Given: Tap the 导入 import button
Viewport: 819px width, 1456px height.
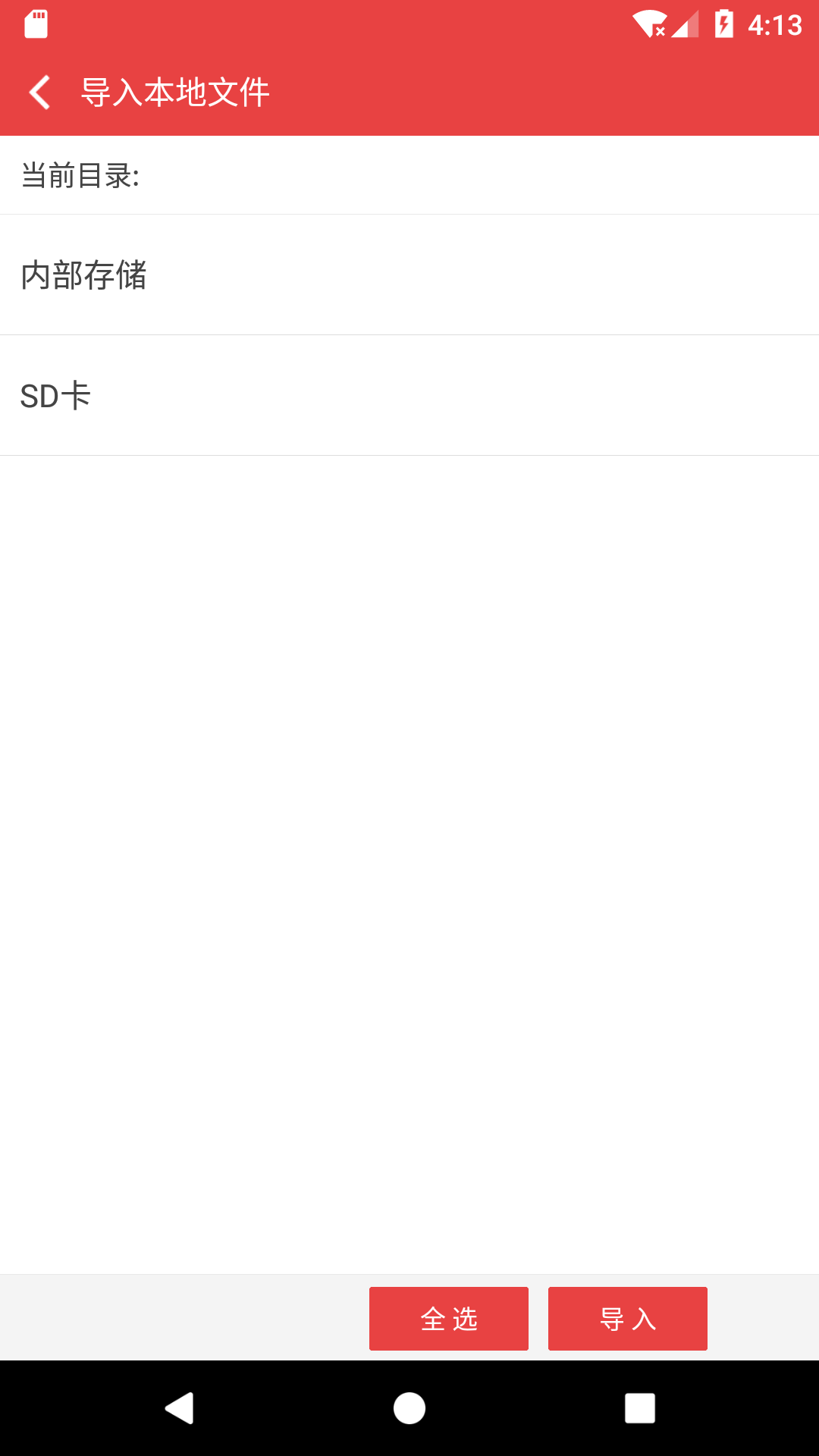Looking at the screenshot, I should pyautogui.click(x=628, y=1318).
